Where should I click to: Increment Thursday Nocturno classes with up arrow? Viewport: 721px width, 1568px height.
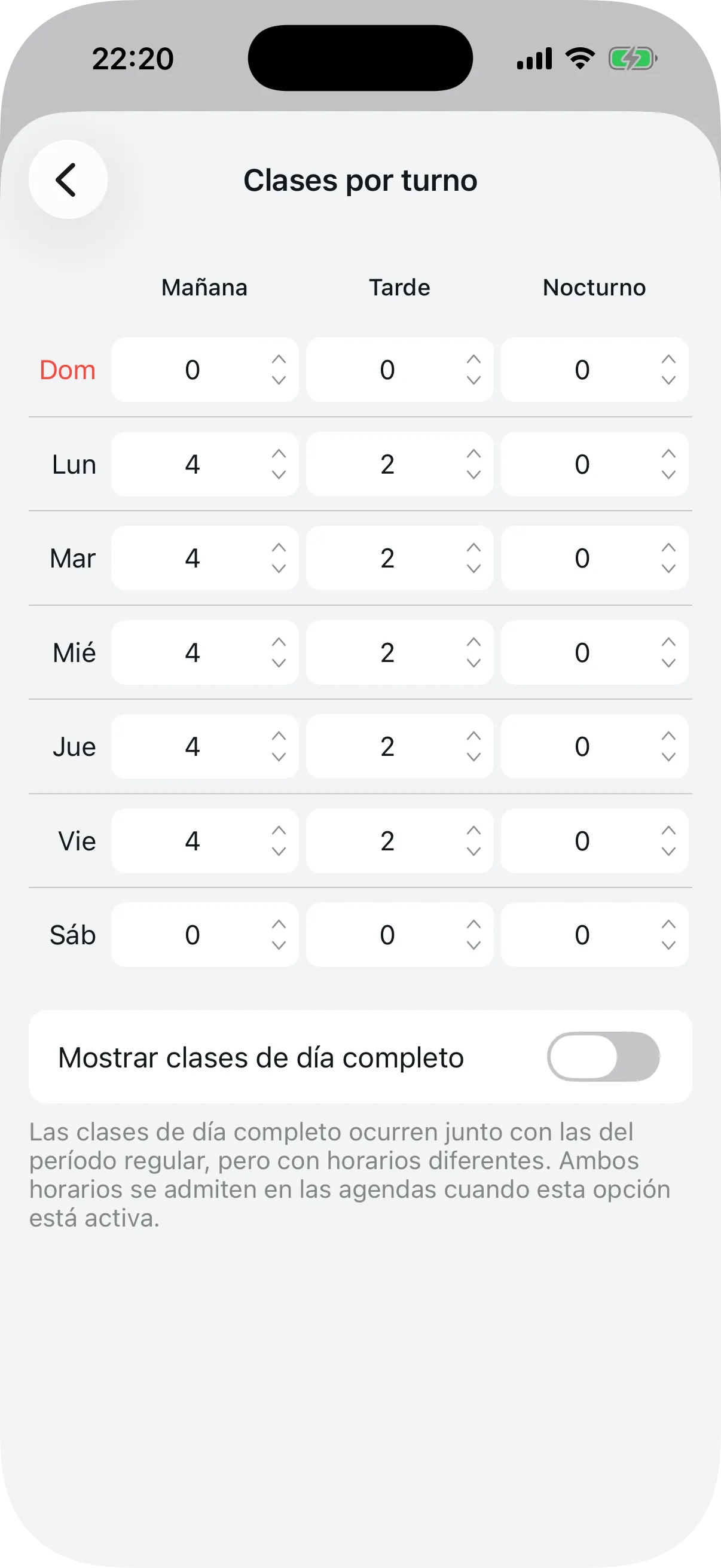(668, 736)
